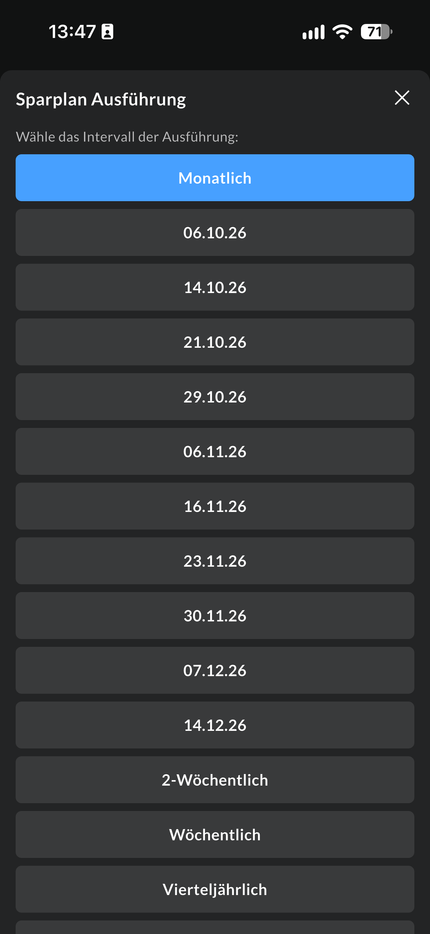The height and width of the screenshot is (934, 430).
Task: Tap the 14.12.26 date option
Action: [215, 725]
